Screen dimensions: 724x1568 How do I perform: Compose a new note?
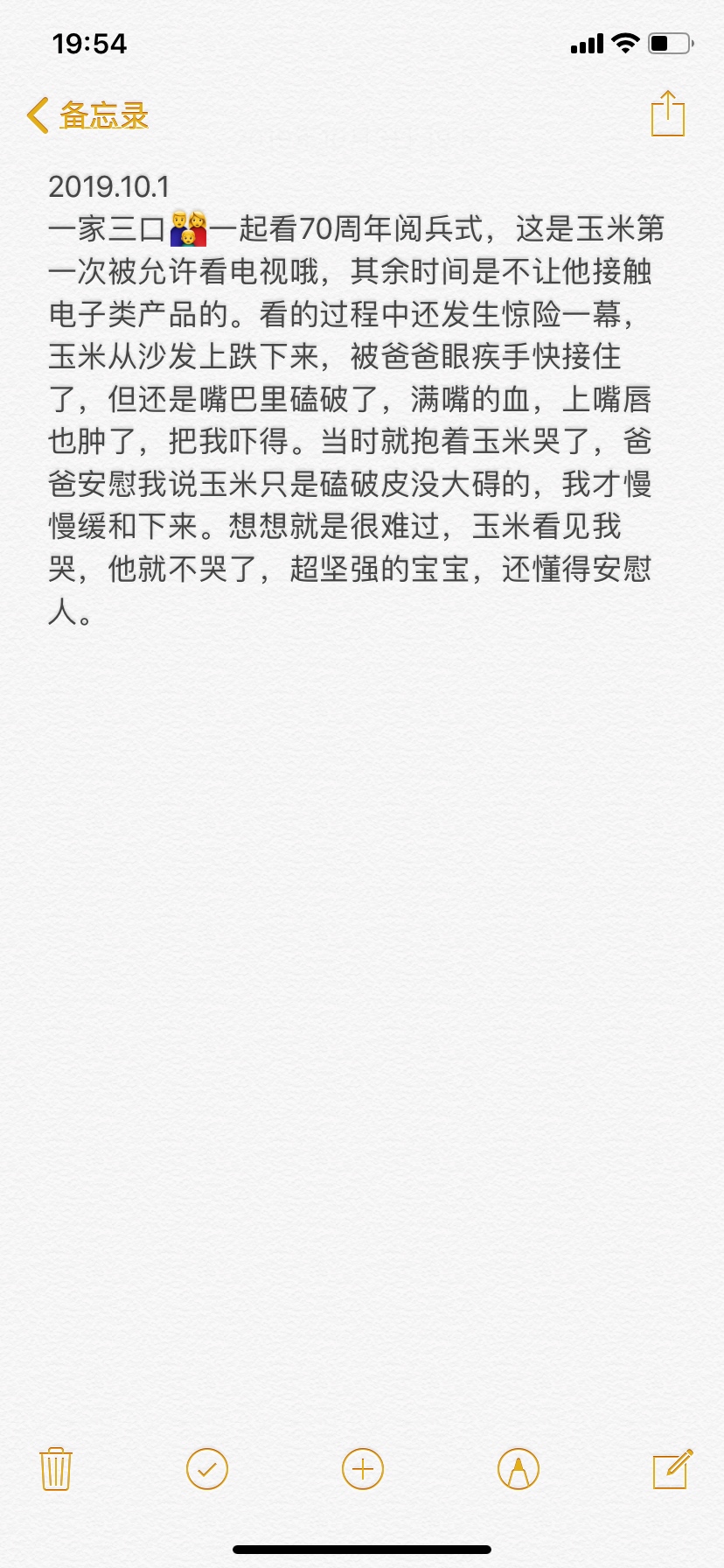click(x=673, y=1468)
